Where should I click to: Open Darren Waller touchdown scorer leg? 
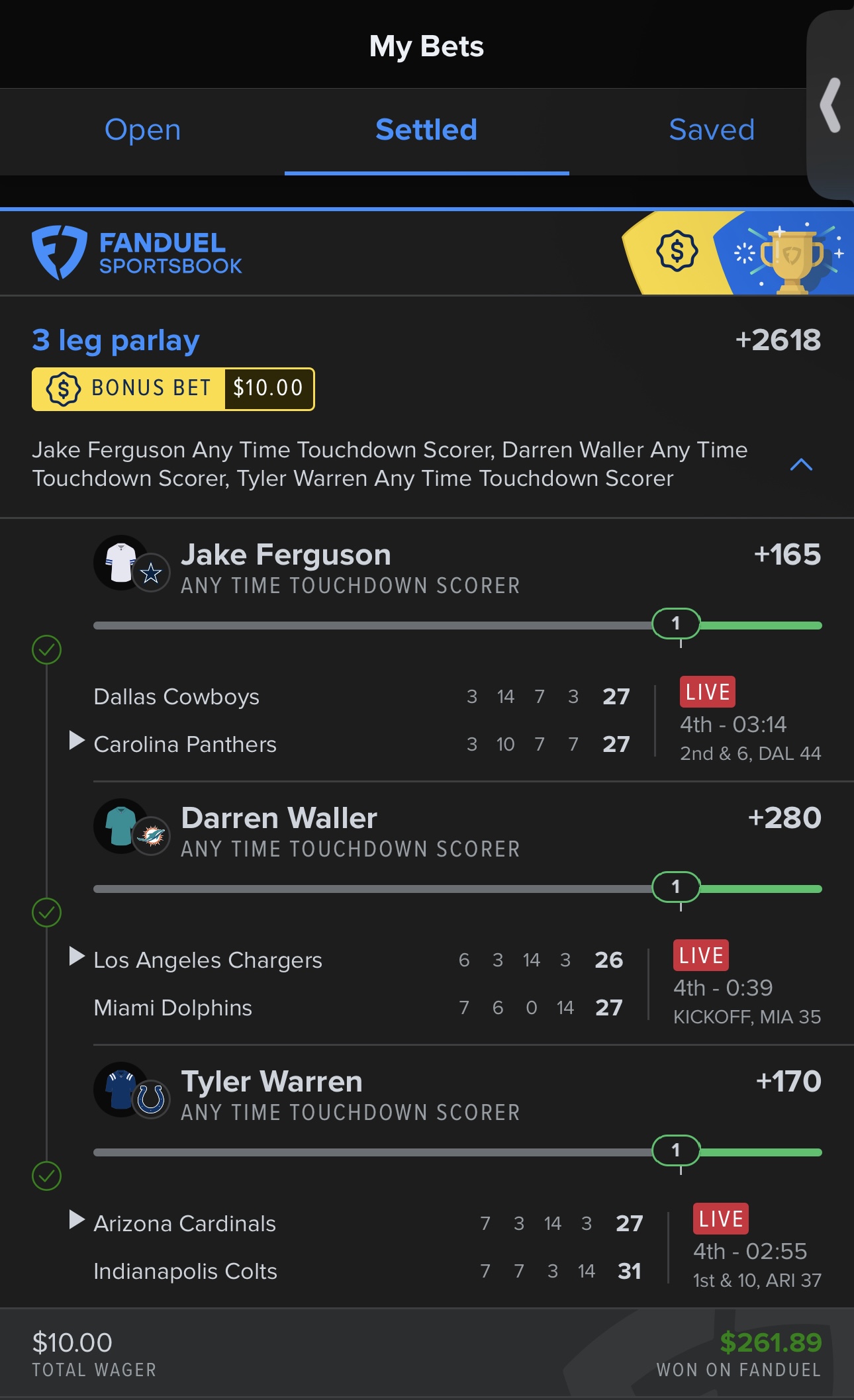(279, 819)
